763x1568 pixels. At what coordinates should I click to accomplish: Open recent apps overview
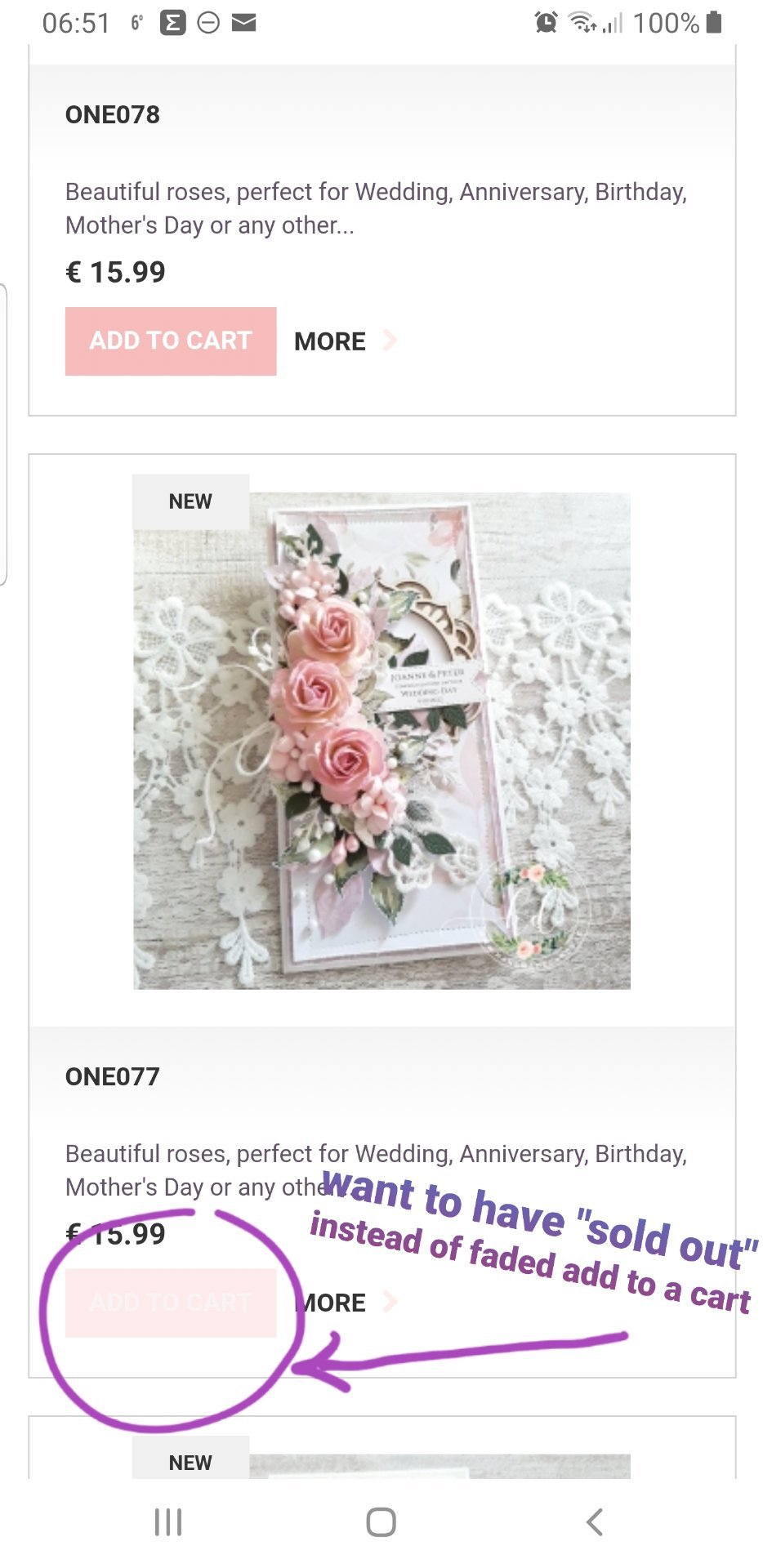click(168, 1521)
